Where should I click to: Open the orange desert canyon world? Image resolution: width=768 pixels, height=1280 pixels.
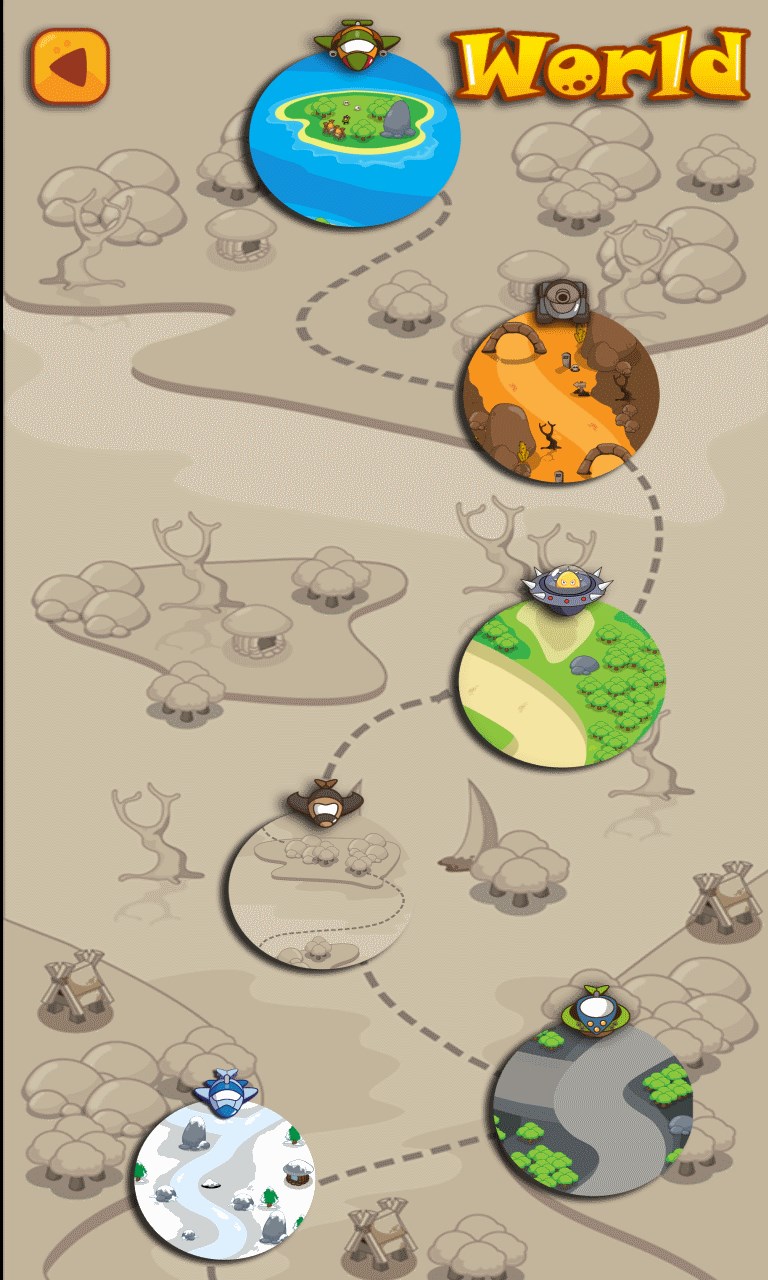point(560,396)
